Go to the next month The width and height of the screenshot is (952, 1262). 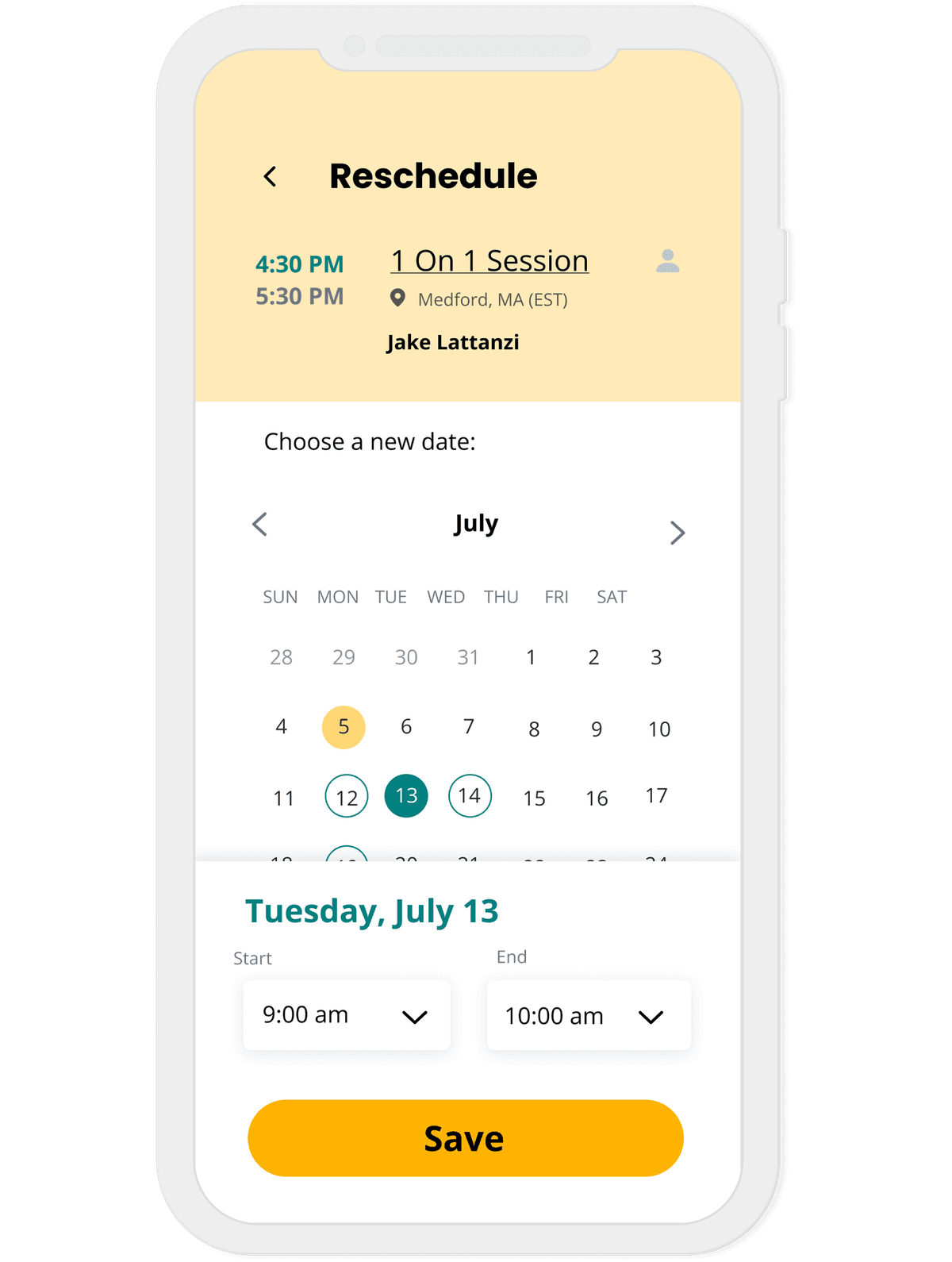click(677, 533)
